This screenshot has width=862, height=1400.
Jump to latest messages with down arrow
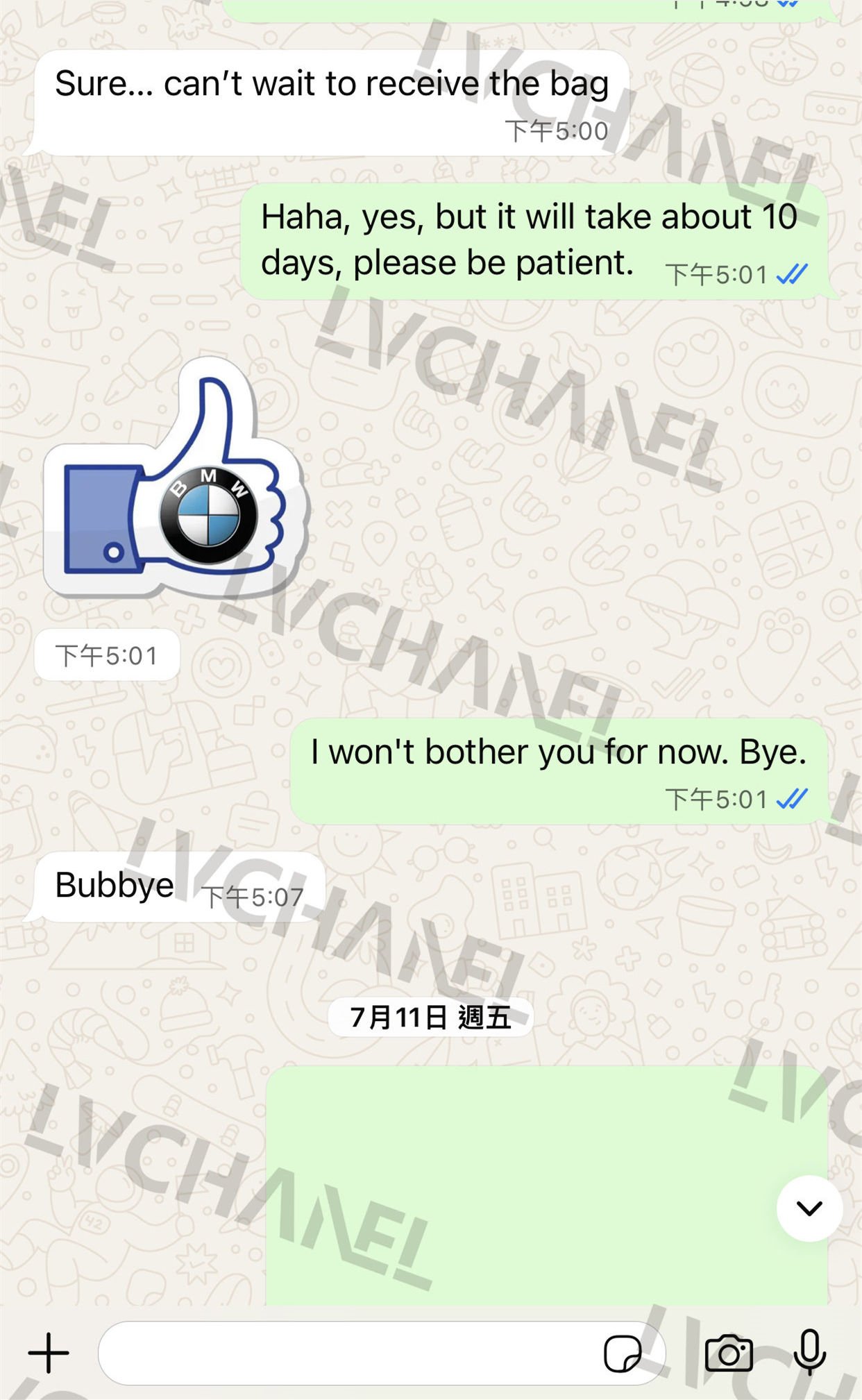809,1208
